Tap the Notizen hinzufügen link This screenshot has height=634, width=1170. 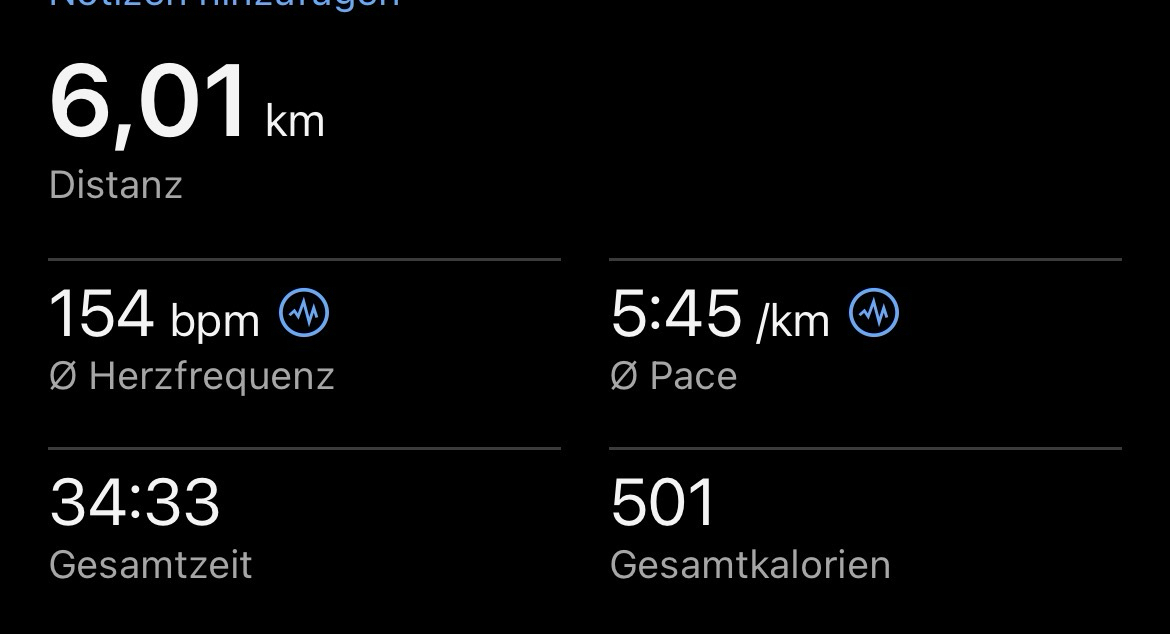tap(225, 4)
